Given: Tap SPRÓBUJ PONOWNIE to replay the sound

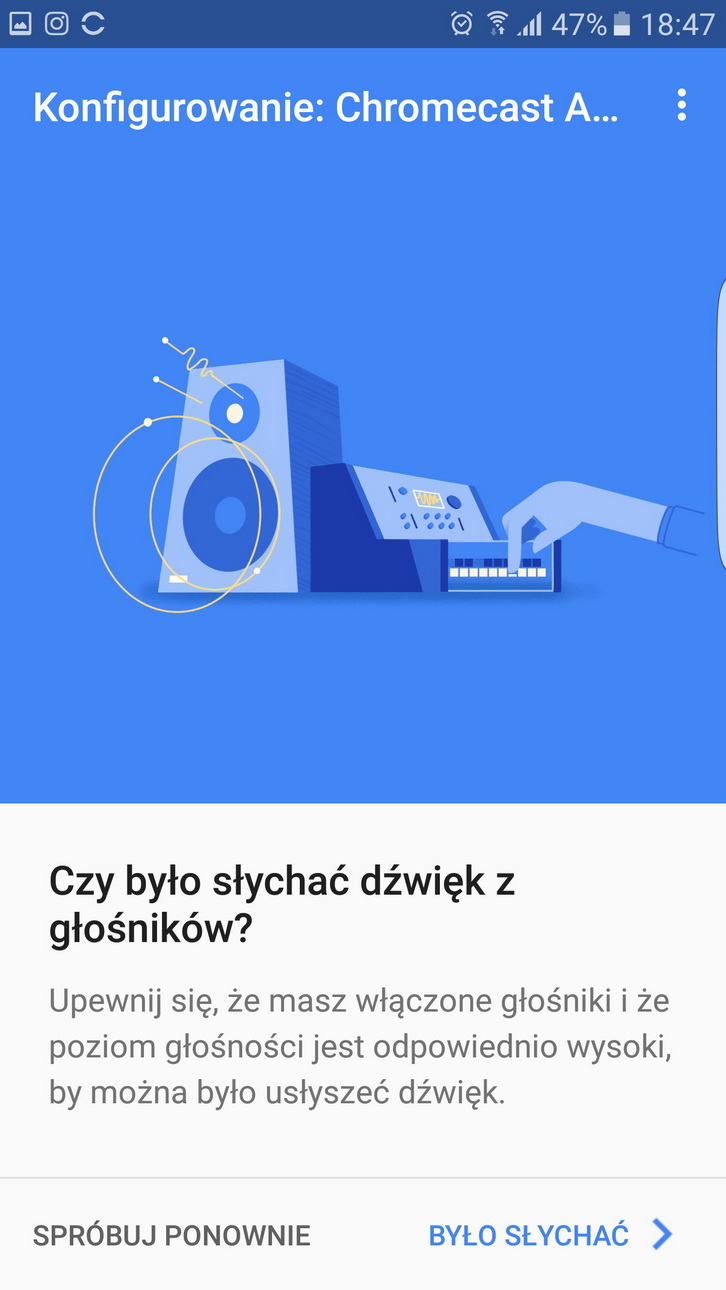Looking at the screenshot, I should 172,1235.
